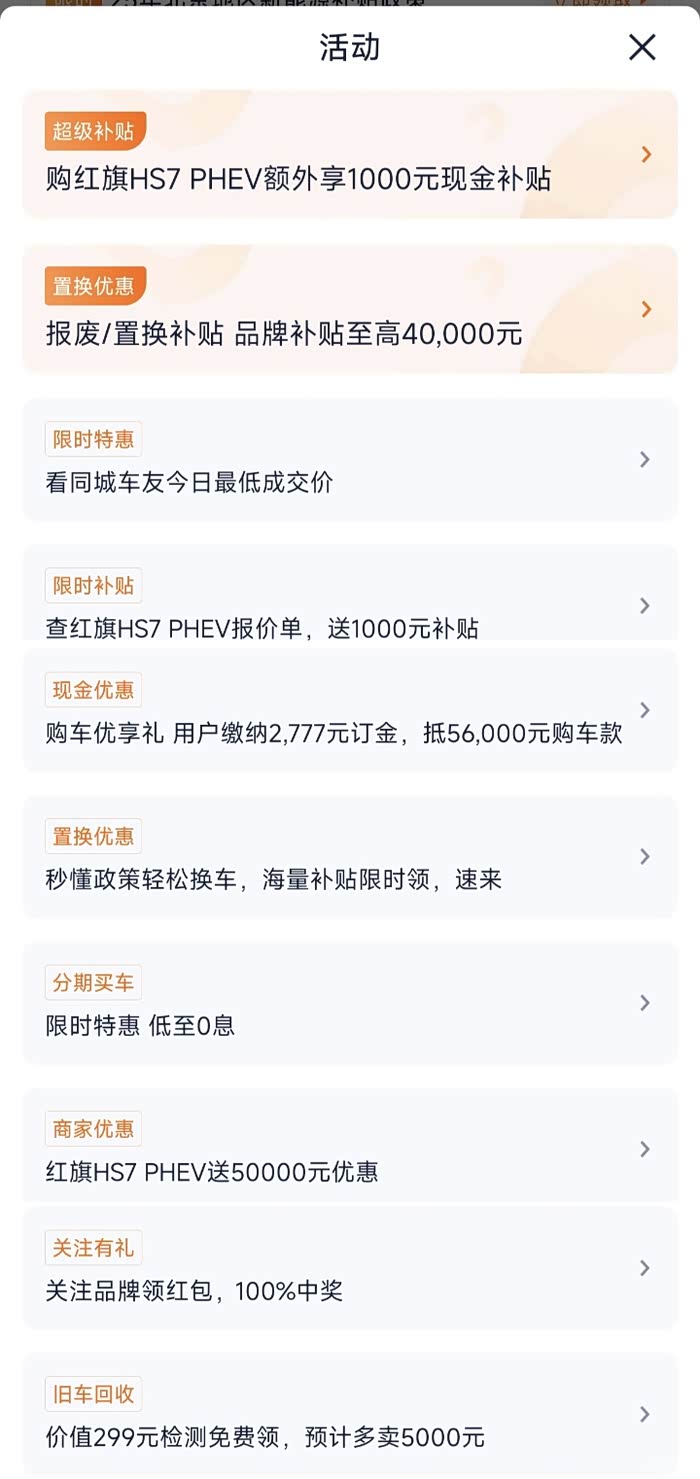
Task: Open 商家优惠 送50000元优惠
Action: pos(349,1148)
